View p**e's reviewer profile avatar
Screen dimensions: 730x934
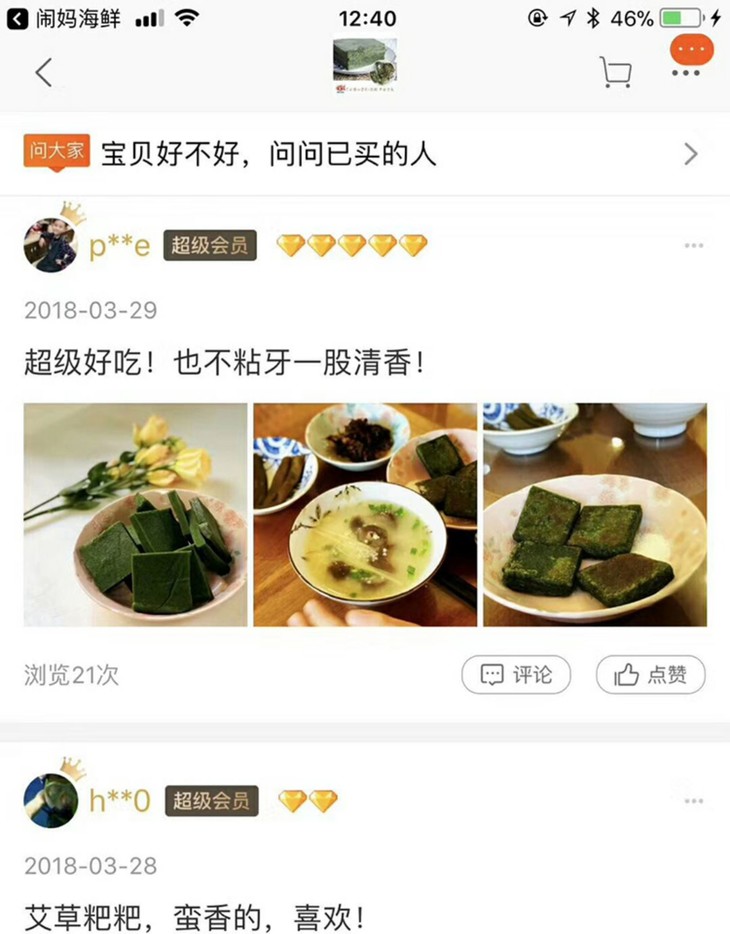click(x=50, y=243)
